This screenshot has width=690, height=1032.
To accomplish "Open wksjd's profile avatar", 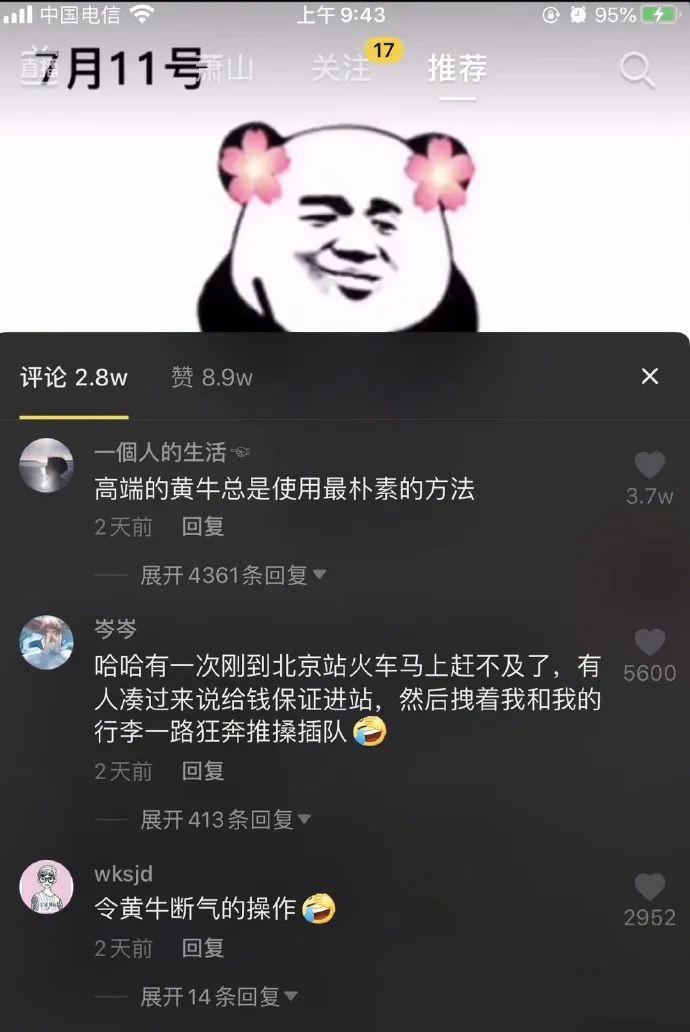I will pos(47,887).
